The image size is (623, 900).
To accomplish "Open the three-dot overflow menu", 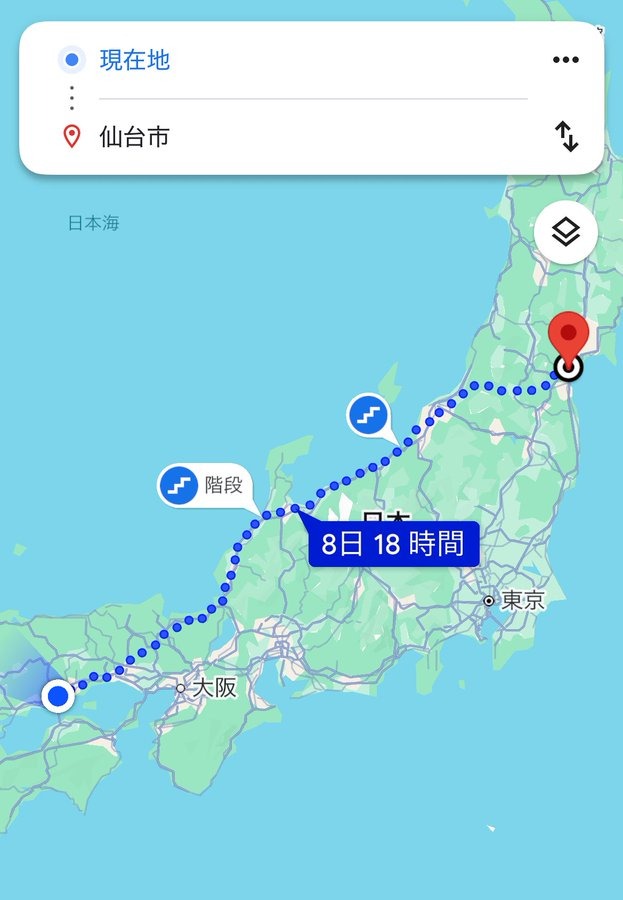I will (565, 60).
